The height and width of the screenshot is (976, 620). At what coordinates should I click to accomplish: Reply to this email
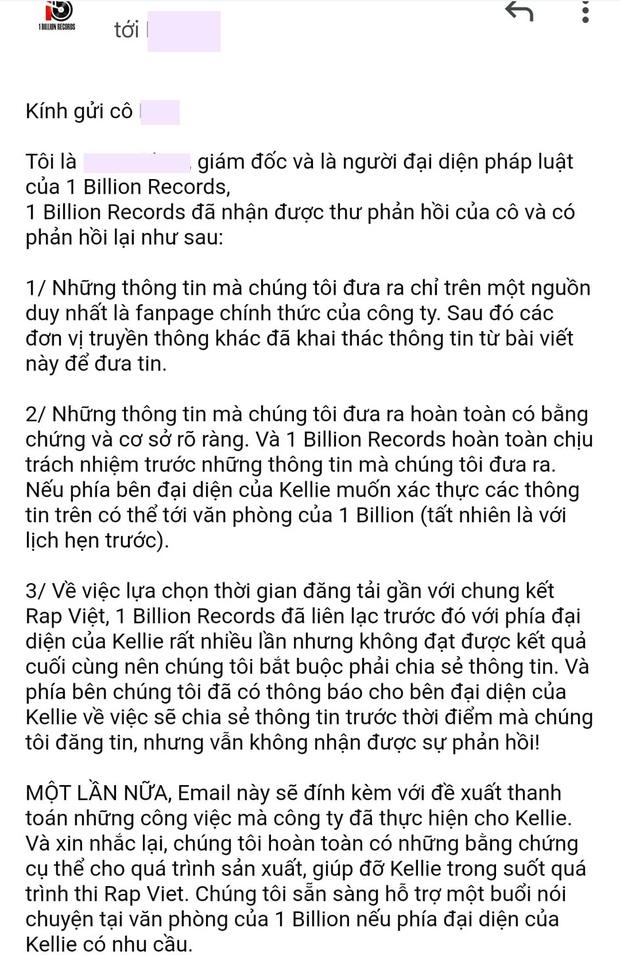tap(519, 13)
